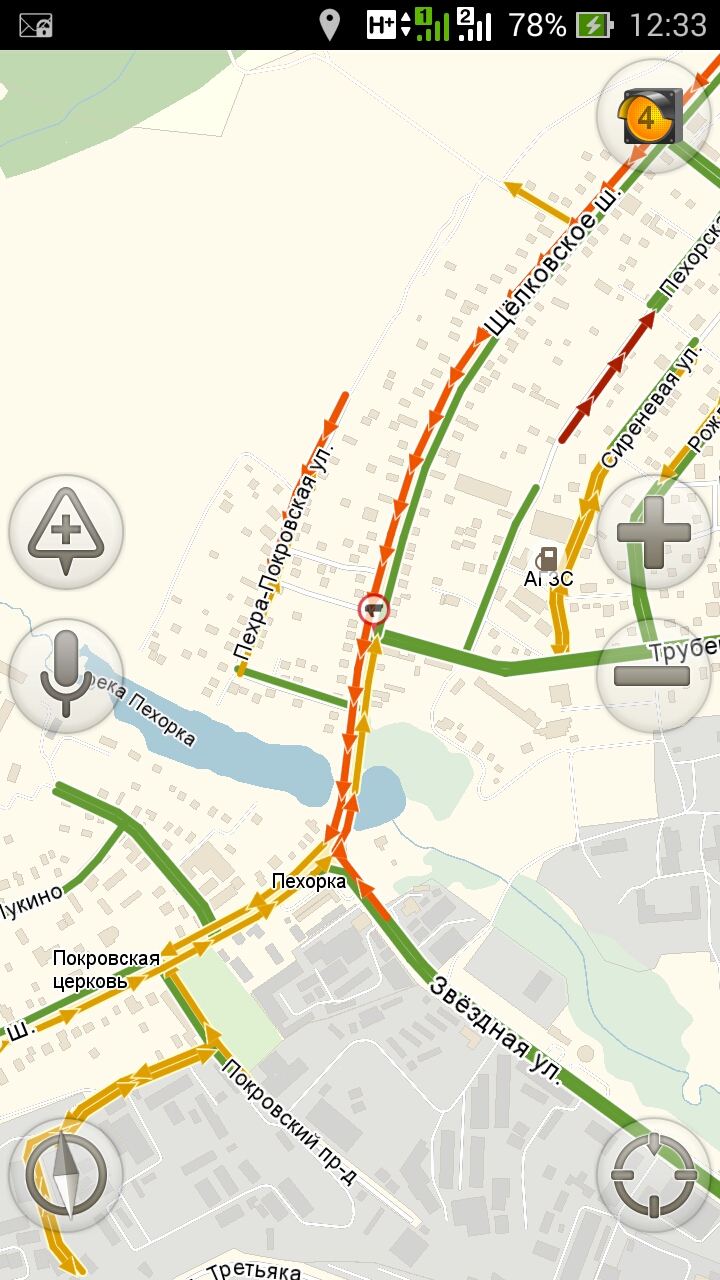Center map on my location
This screenshot has height=1280, width=720.
(653, 1174)
